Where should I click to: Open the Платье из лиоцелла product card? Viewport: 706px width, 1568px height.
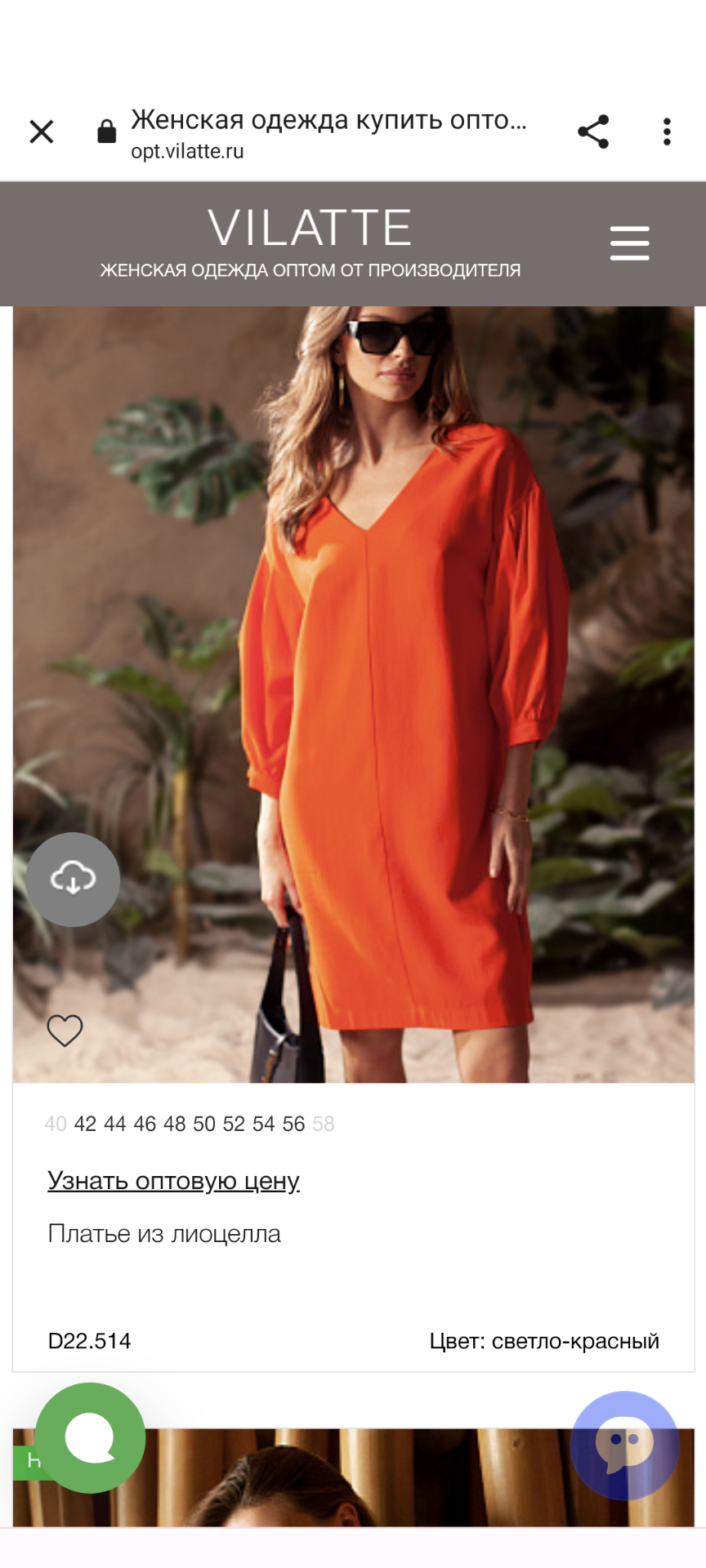164,1234
